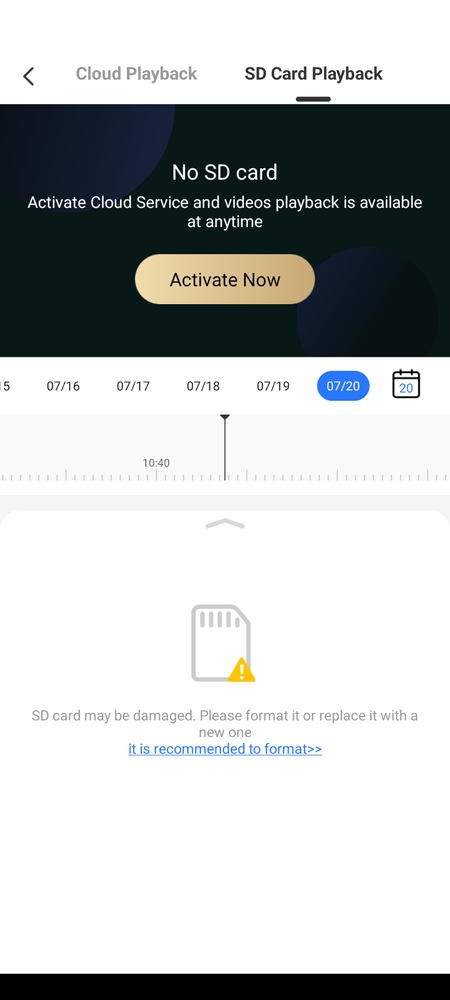
Task: Tap the highlighted 07/20 date chip
Action: (x=343, y=386)
